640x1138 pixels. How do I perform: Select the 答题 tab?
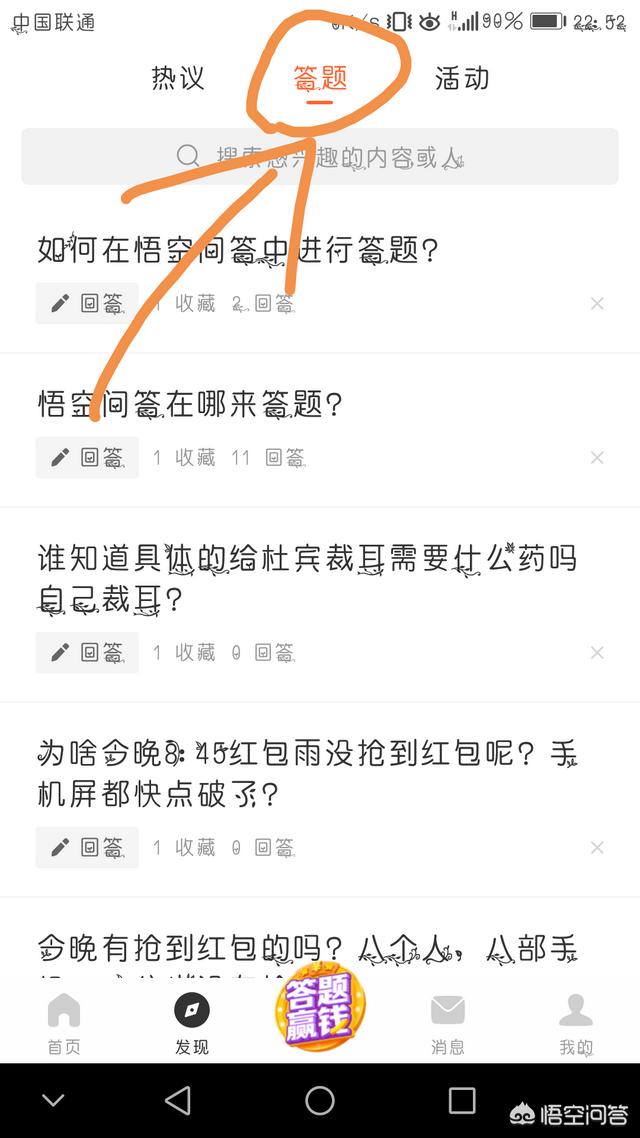(320, 78)
